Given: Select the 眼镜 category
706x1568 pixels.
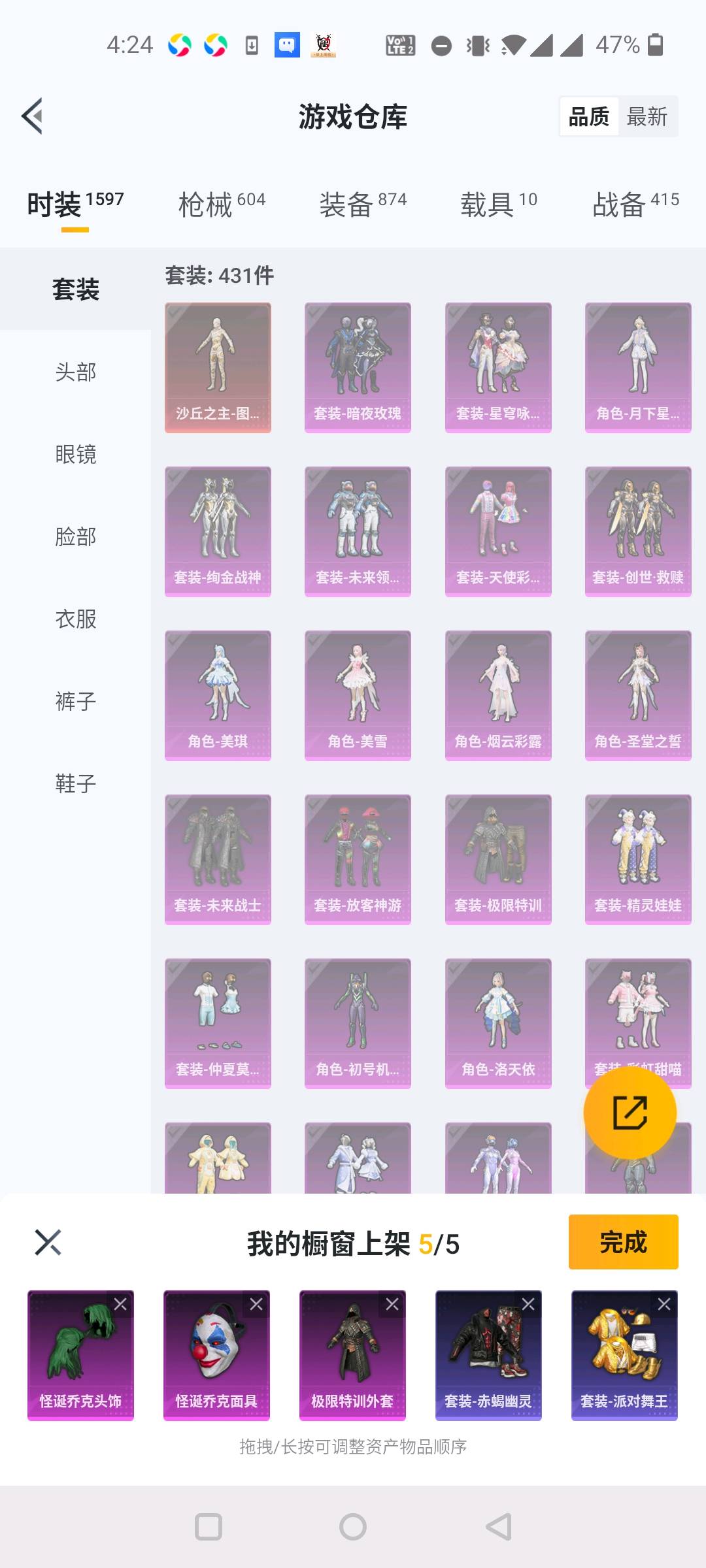Looking at the screenshot, I should 75,454.
